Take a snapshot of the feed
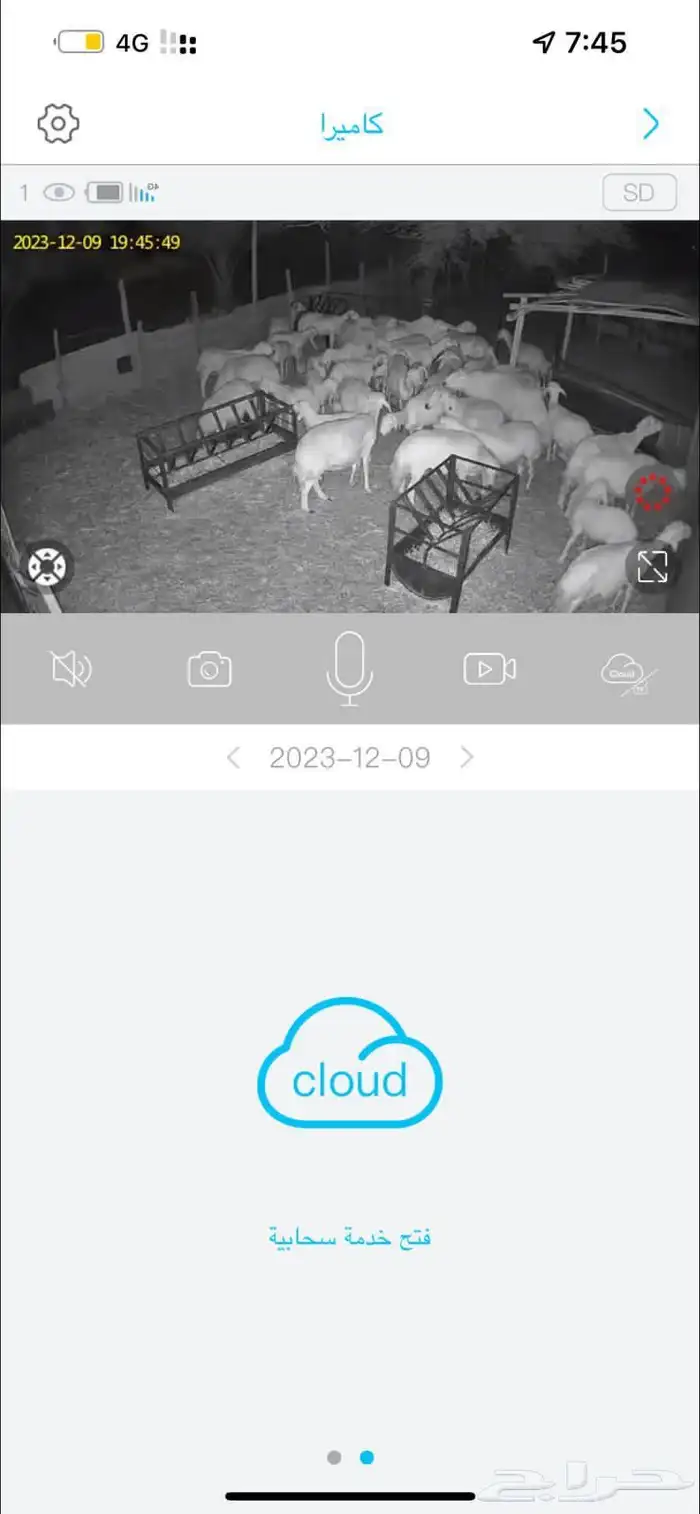 tap(210, 669)
